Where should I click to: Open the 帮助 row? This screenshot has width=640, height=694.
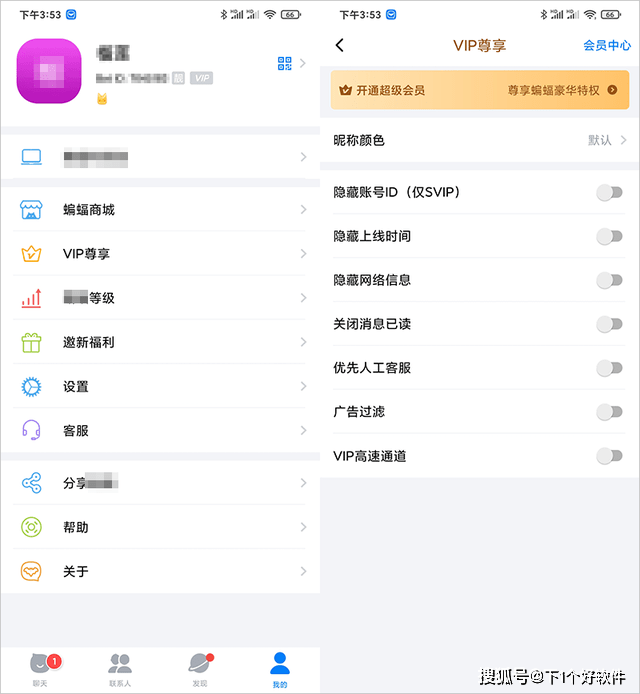(160, 527)
